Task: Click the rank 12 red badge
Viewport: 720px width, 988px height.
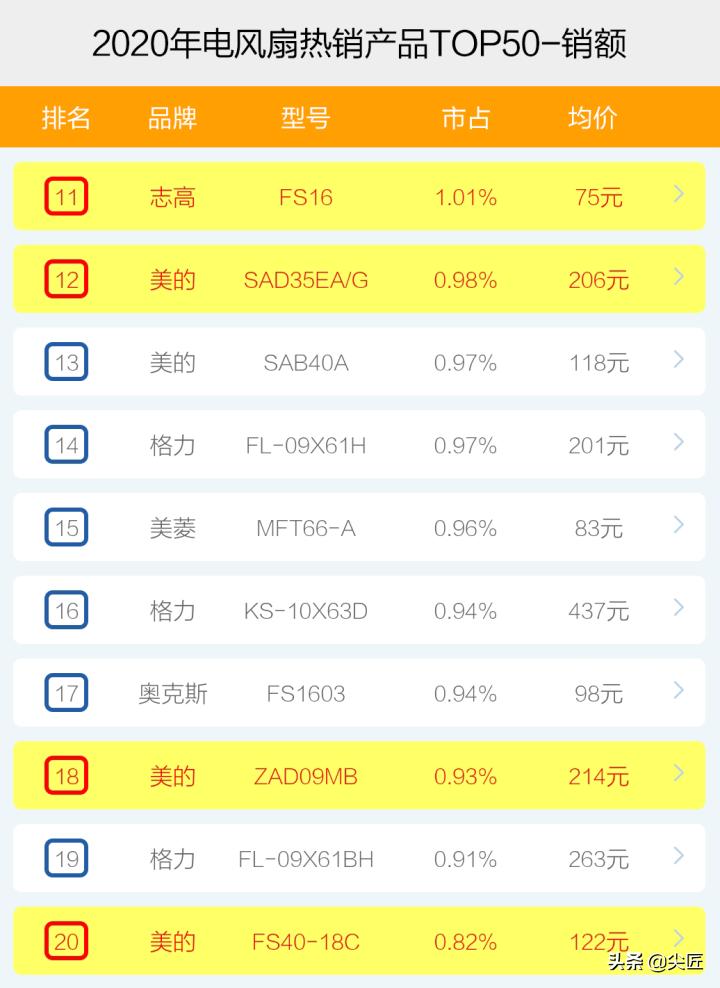Action: point(65,280)
